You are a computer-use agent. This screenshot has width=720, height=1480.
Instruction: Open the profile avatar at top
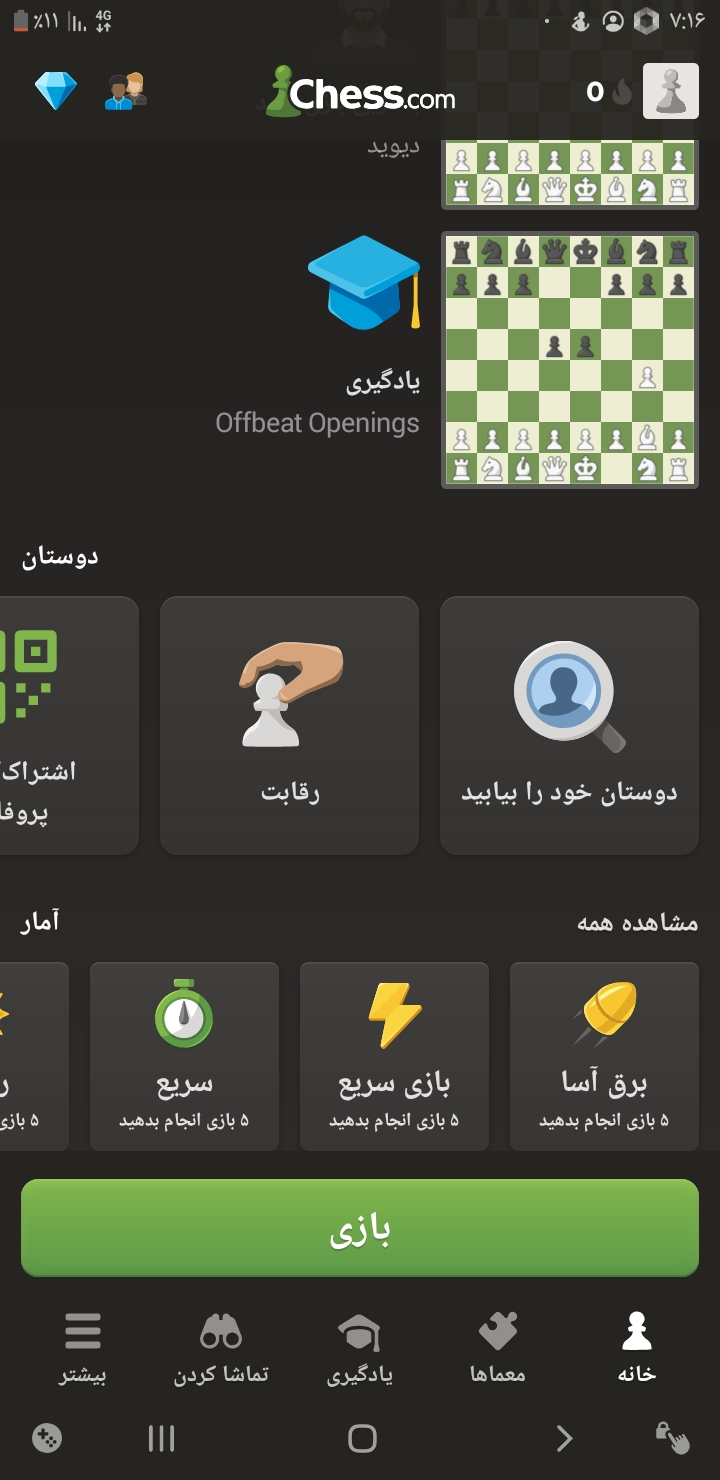[670, 91]
